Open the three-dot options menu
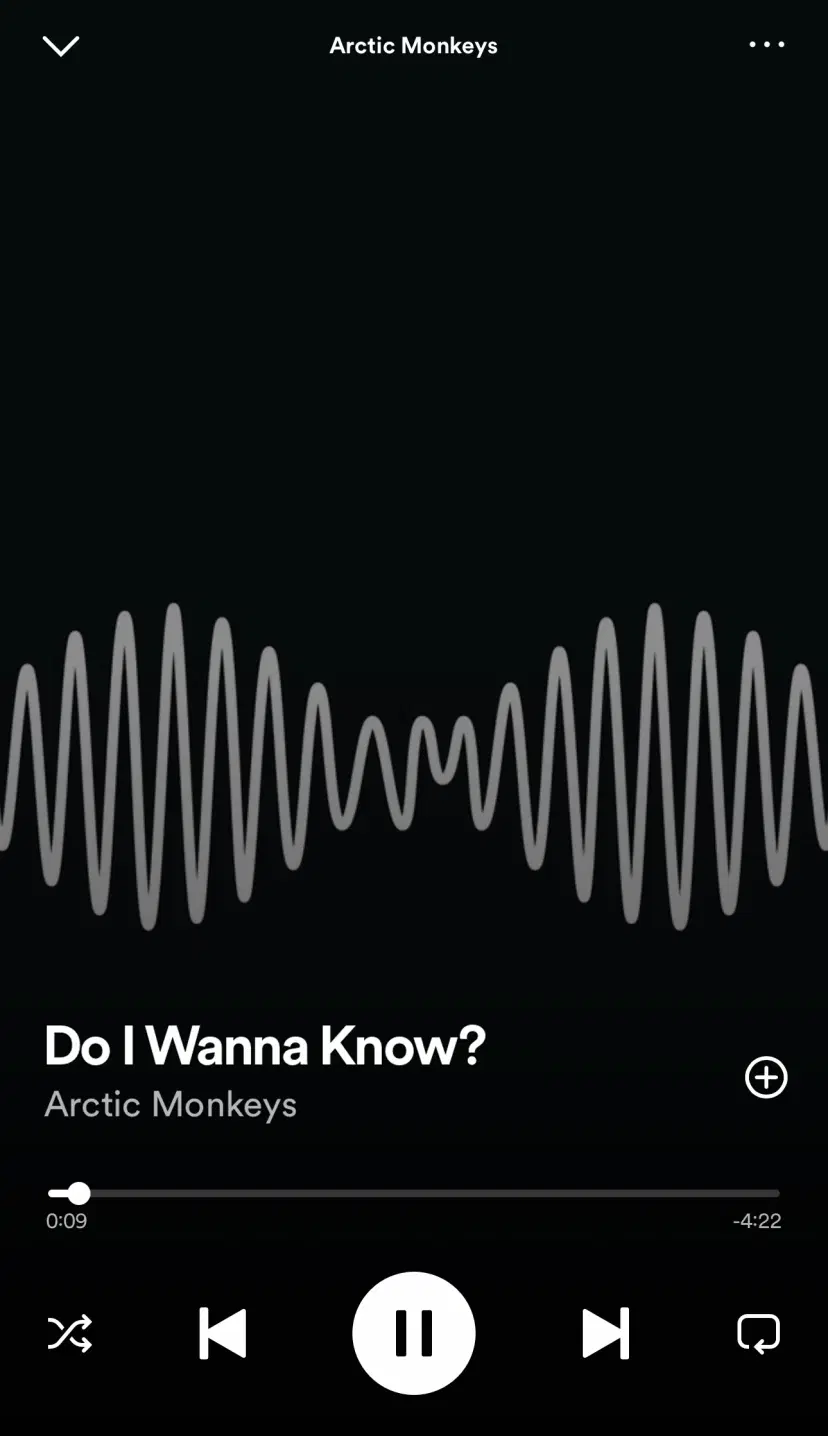 [767, 45]
